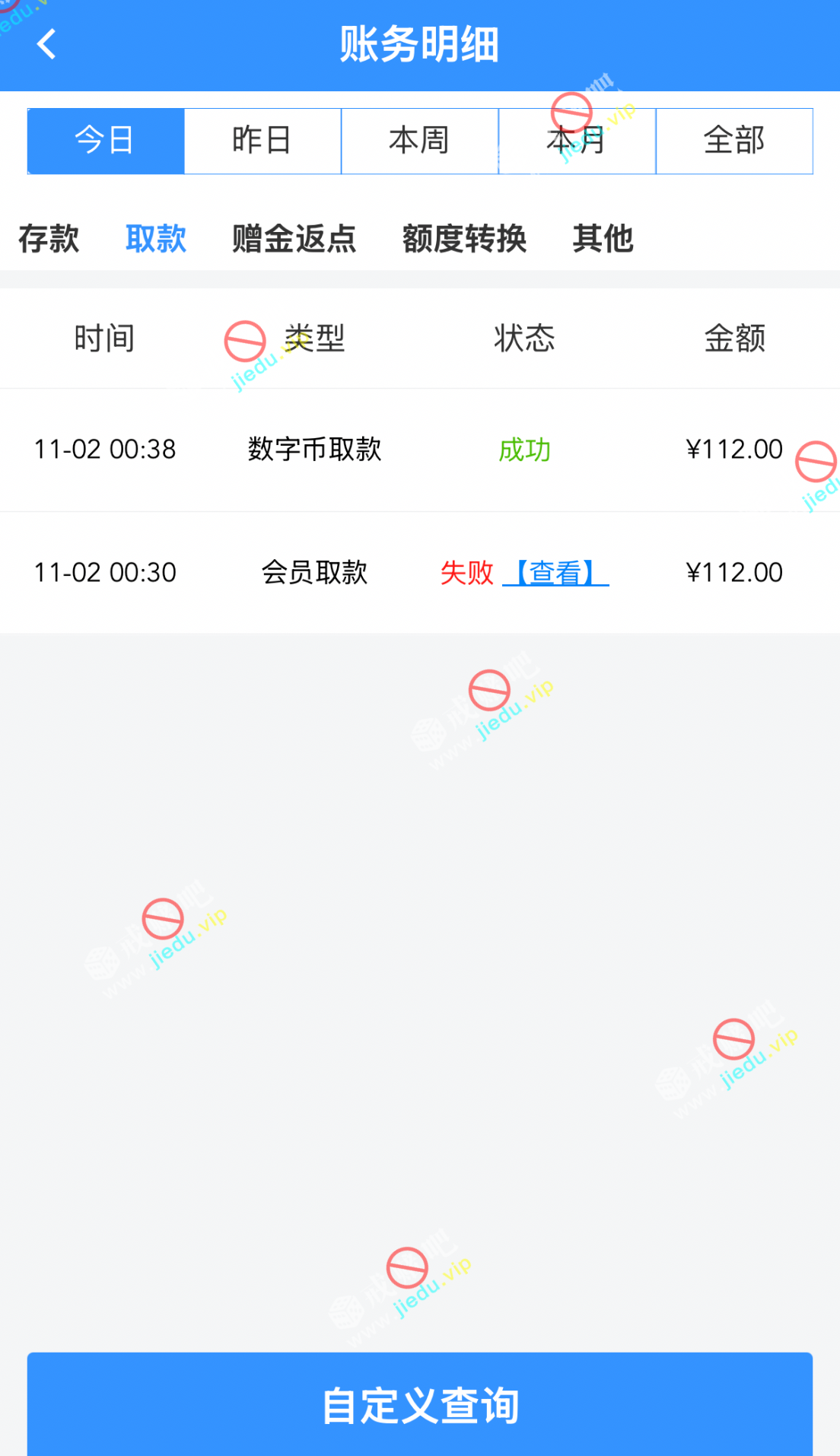Image resolution: width=840 pixels, height=1456 pixels.
Task: Select the 取款 category tab
Action: tap(156, 239)
